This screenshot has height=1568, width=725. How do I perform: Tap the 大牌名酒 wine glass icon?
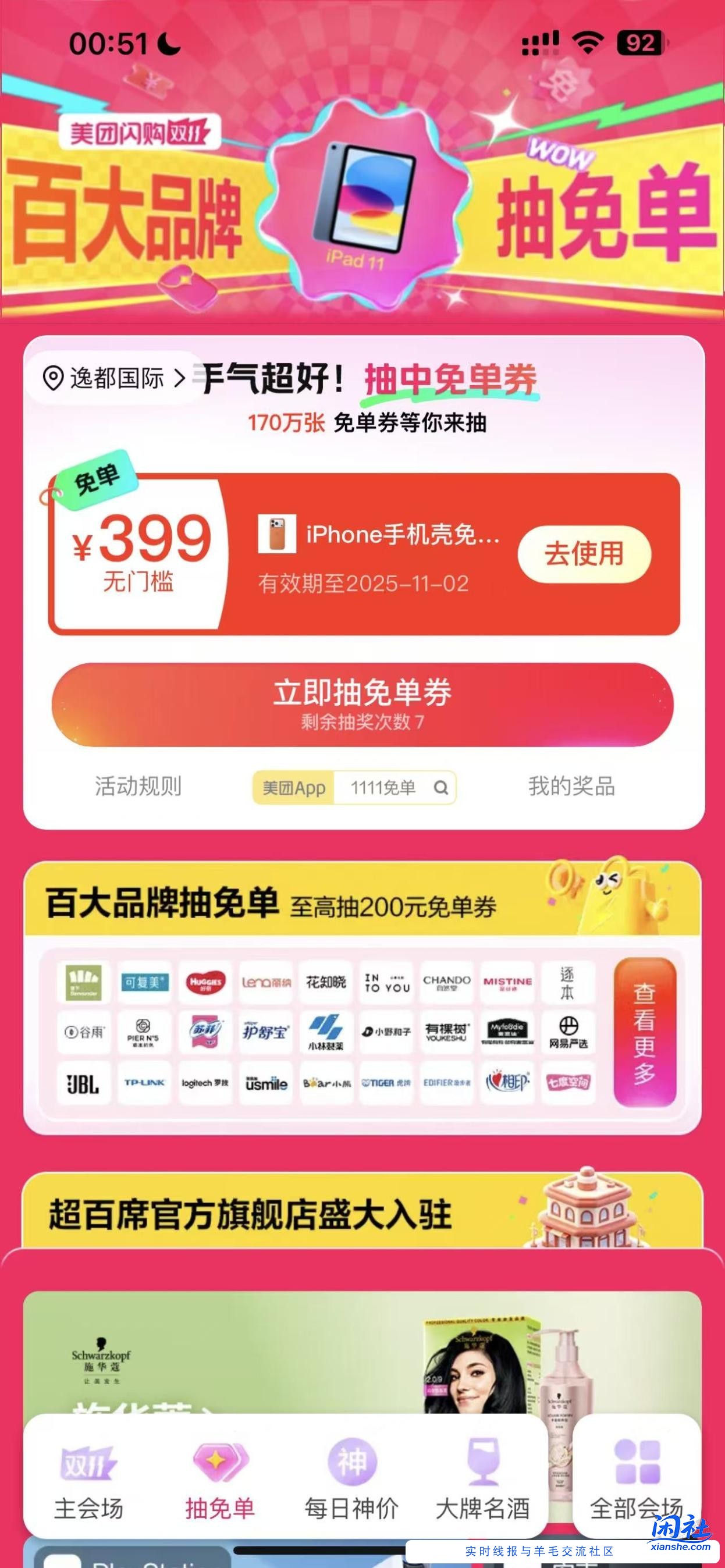pos(483,1461)
